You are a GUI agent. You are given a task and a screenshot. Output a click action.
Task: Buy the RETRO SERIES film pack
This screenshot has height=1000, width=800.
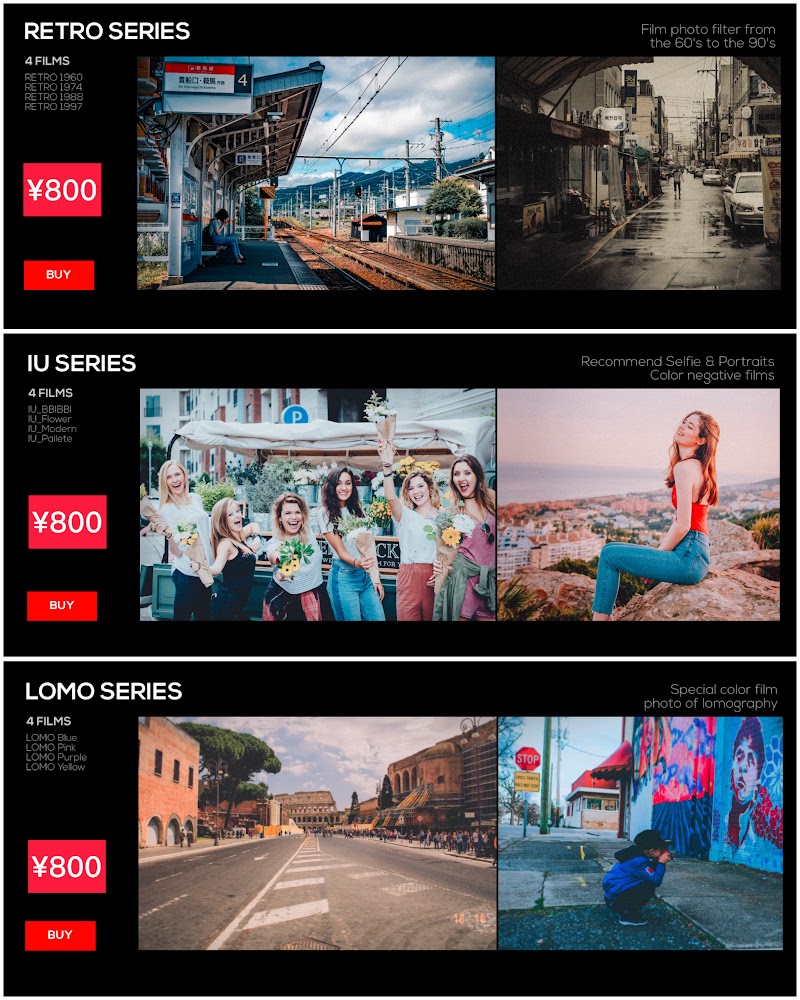click(59, 275)
